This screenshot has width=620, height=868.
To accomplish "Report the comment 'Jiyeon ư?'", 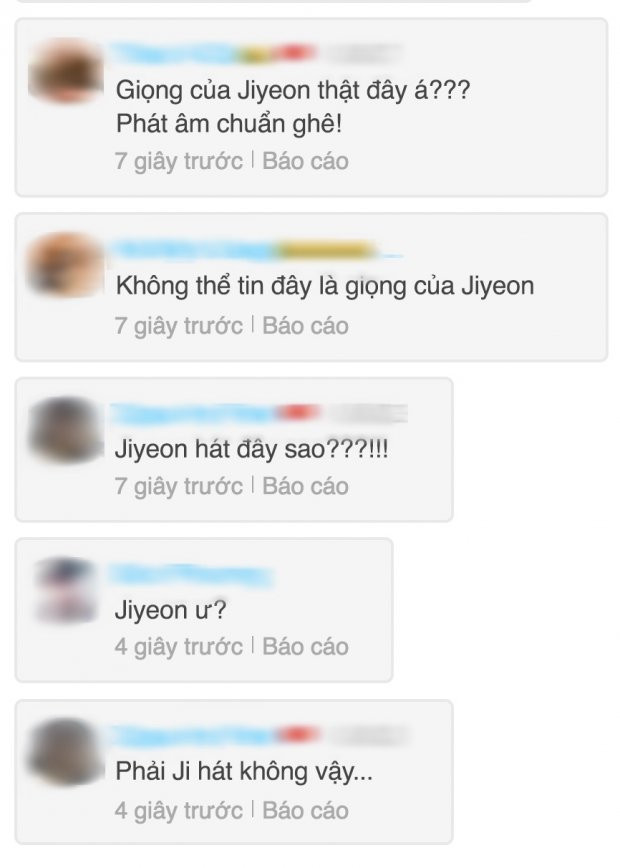I will point(305,647).
